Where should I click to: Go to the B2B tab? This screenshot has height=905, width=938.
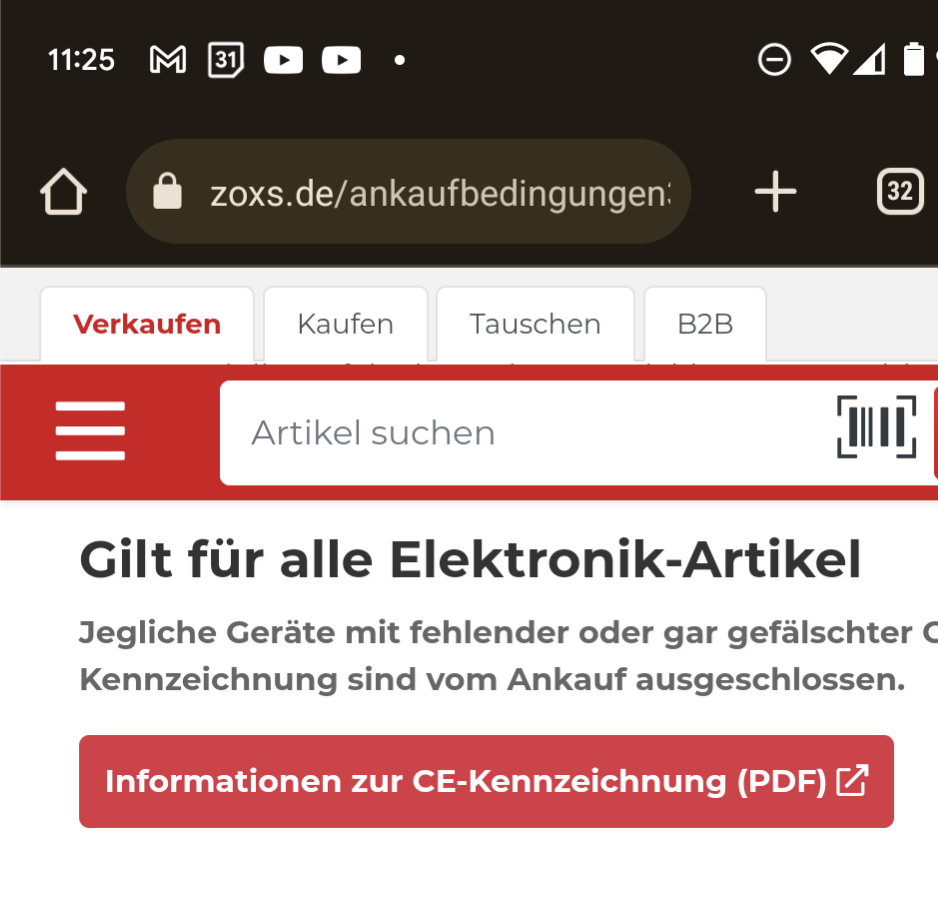coord(705,324)
